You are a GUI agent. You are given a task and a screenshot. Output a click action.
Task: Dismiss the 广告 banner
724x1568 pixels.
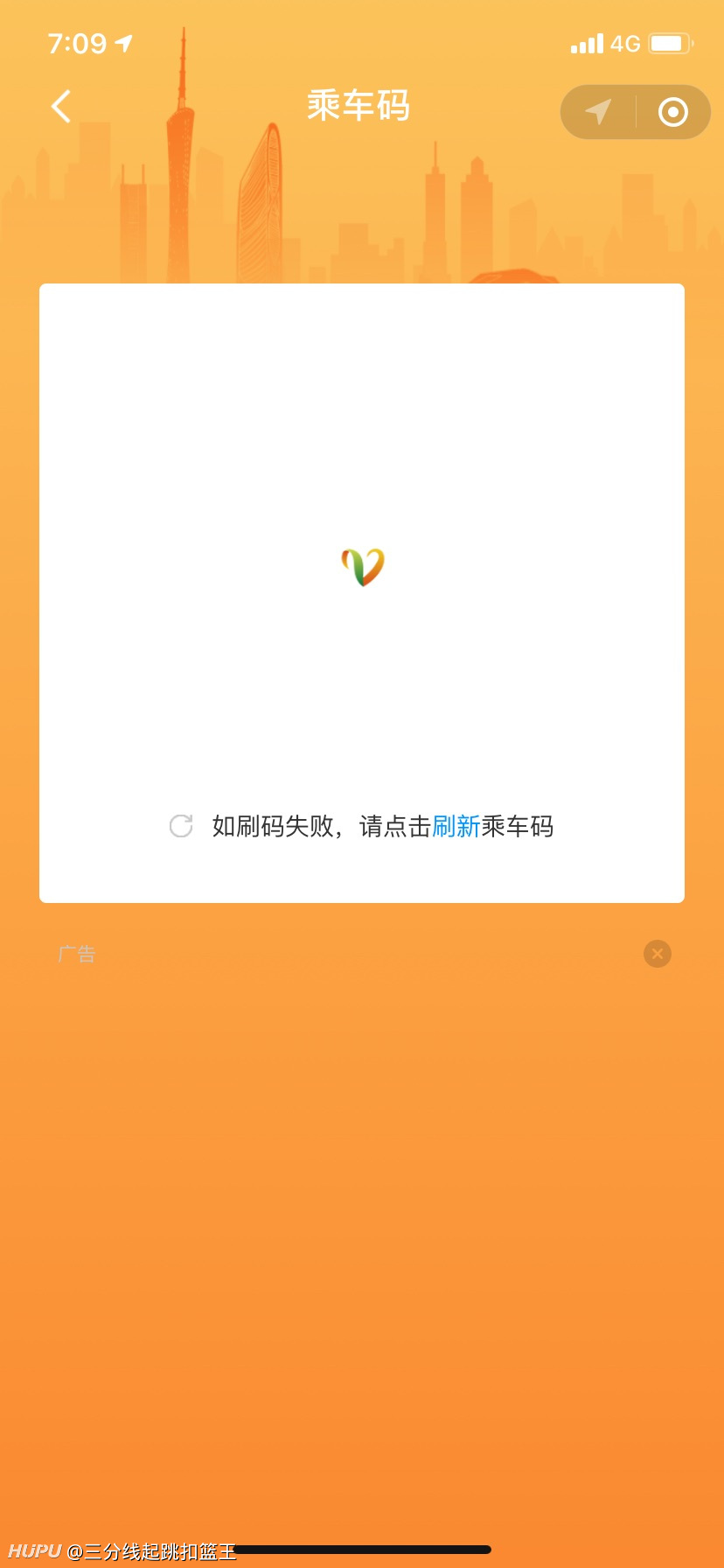(658, 954)
